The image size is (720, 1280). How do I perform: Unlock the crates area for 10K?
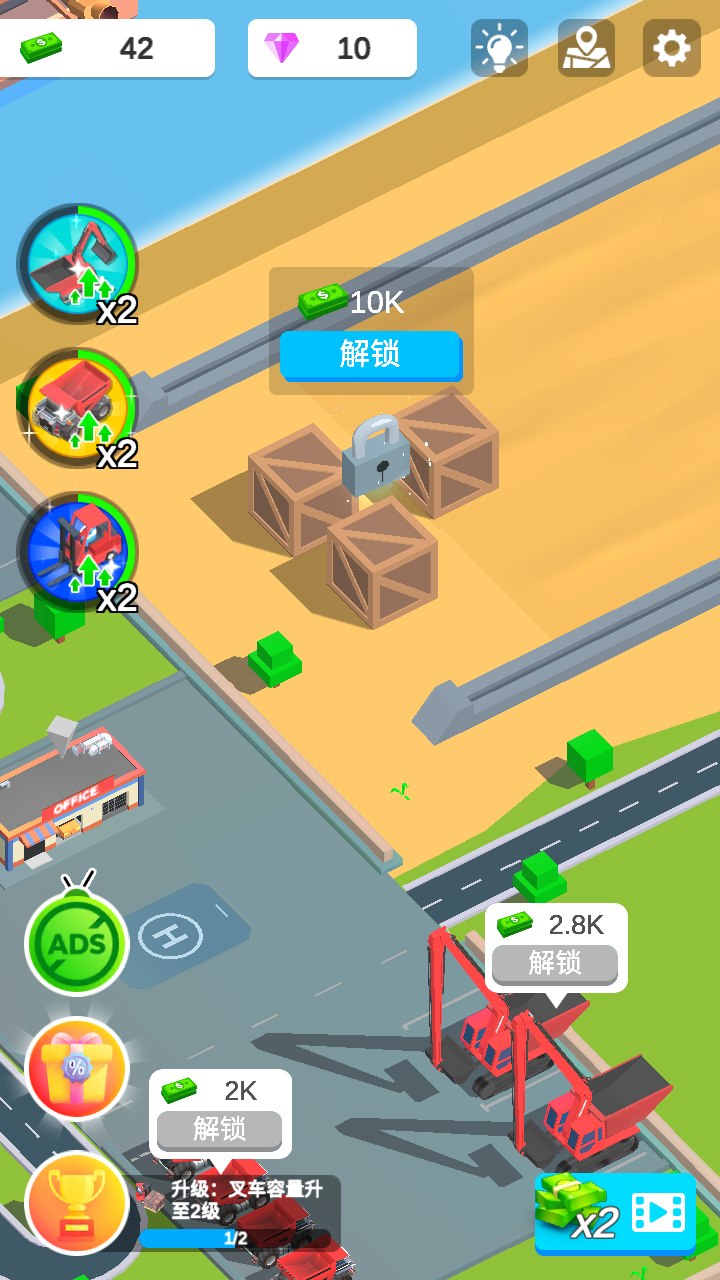pos(370,354)
